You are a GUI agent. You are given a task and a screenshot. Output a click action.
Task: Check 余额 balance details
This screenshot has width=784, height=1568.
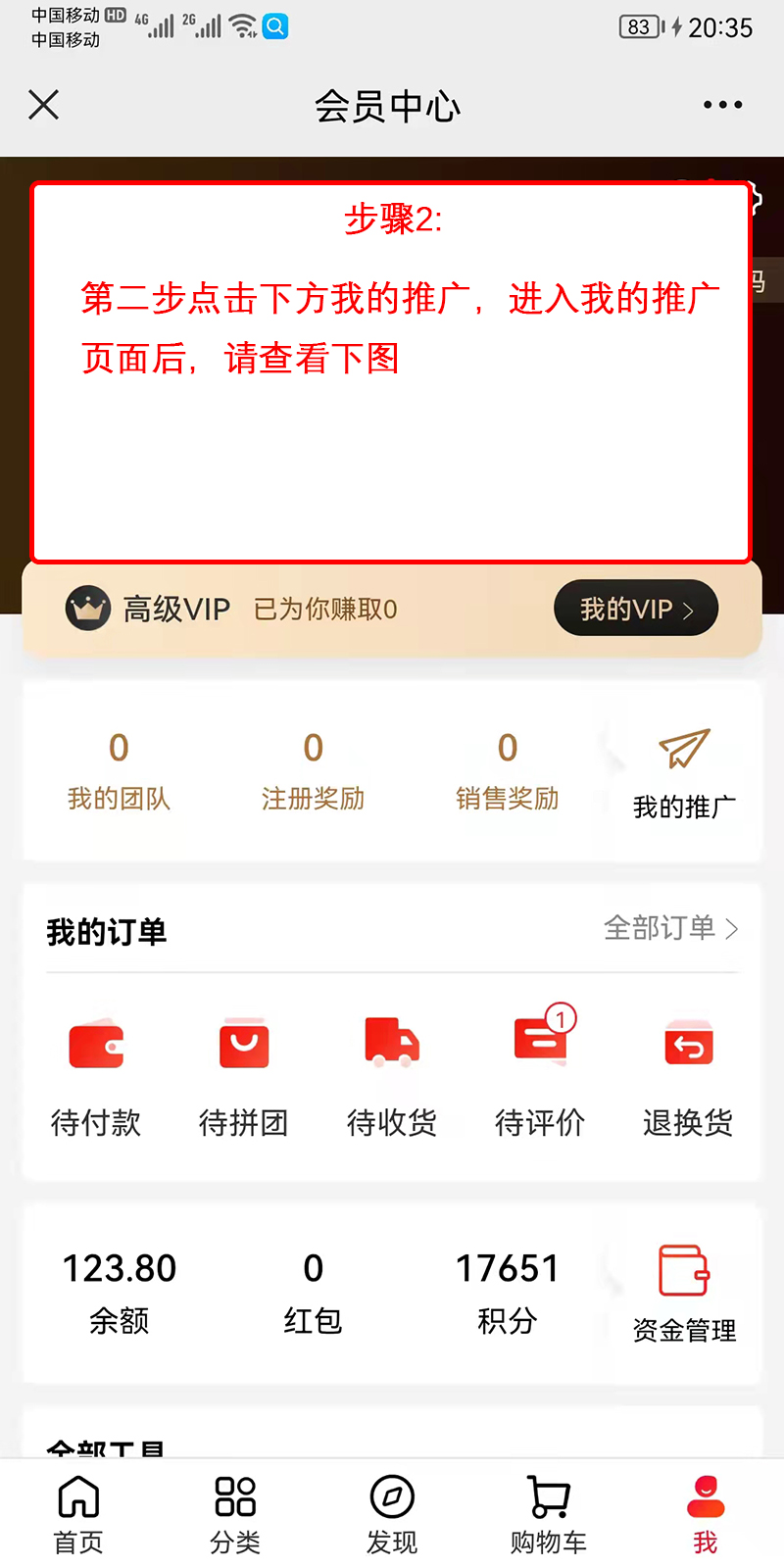tap(119, 1292)
